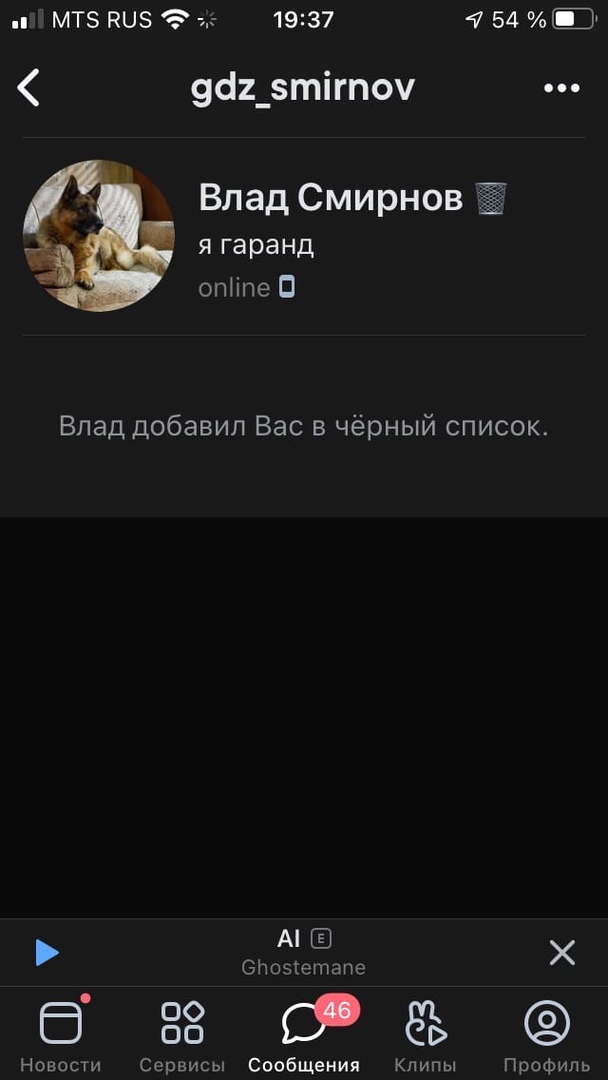Open the Профиль tab
The image size is (608, 1080).
pyautogui.click(x=547, y=1035)
